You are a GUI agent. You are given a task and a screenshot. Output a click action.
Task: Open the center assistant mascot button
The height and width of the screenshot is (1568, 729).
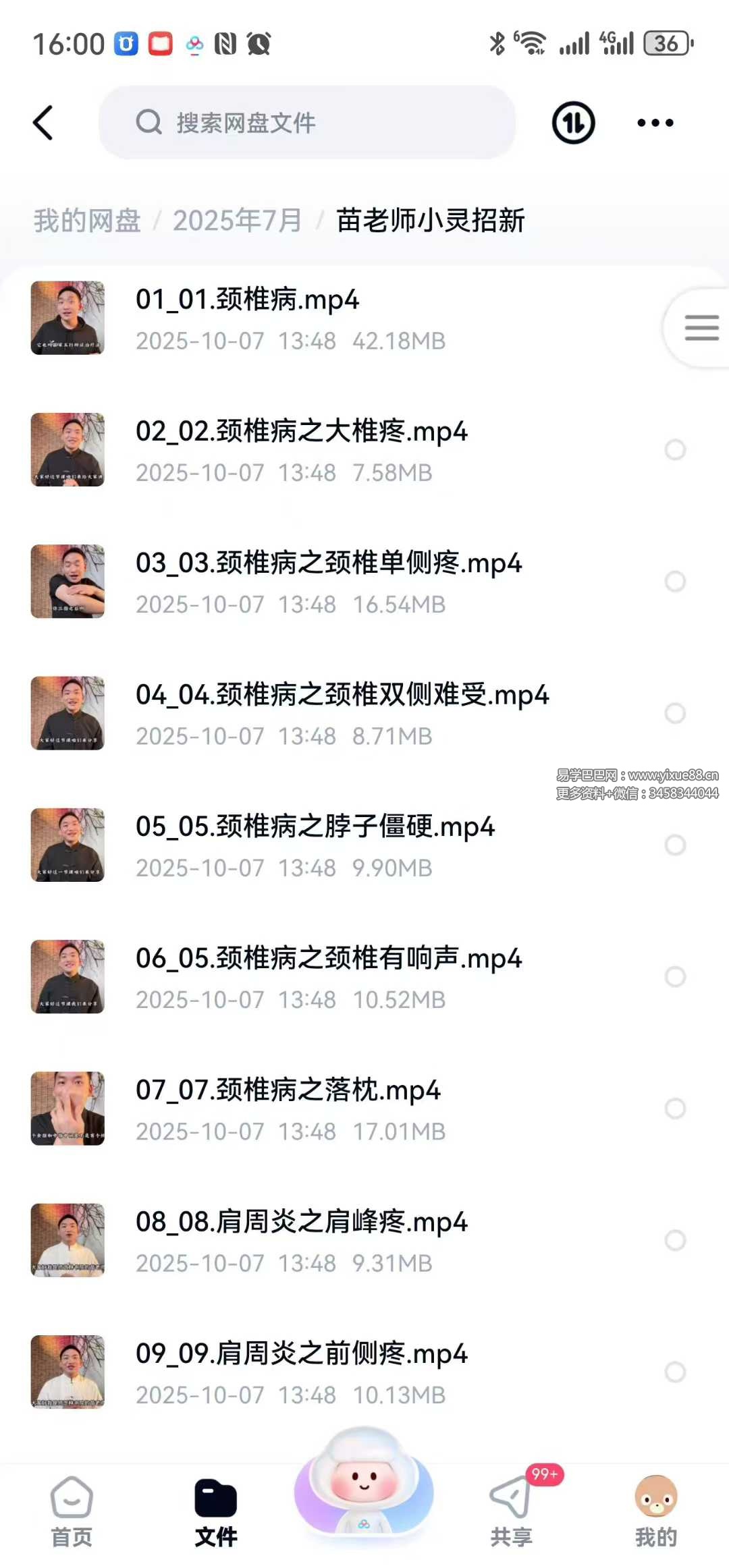coord(364,1484)
